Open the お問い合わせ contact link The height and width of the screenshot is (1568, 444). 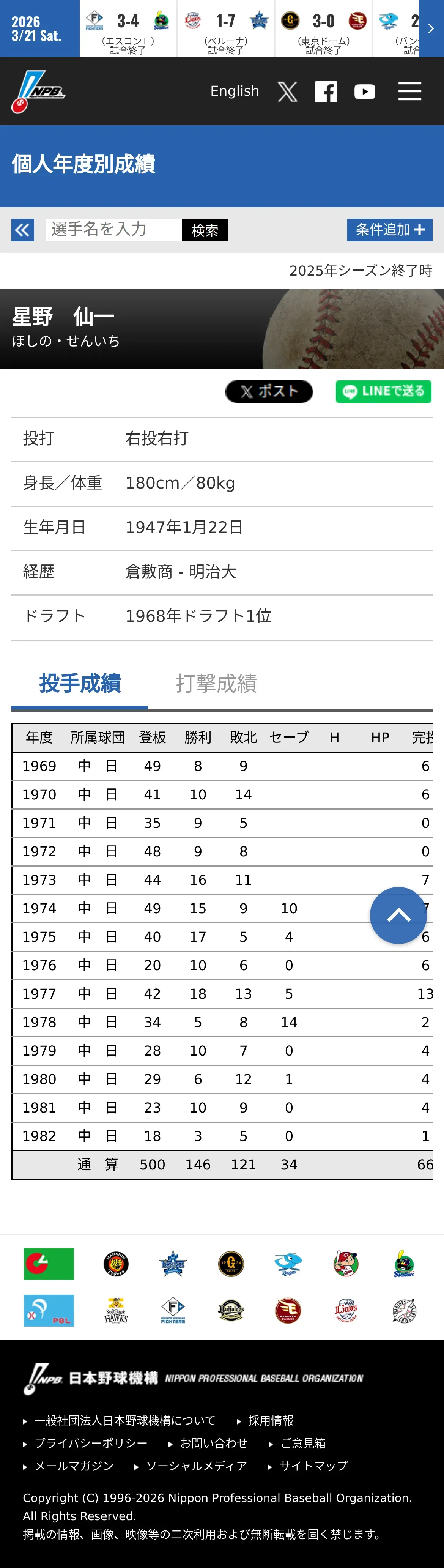(x=214, y=1443)
